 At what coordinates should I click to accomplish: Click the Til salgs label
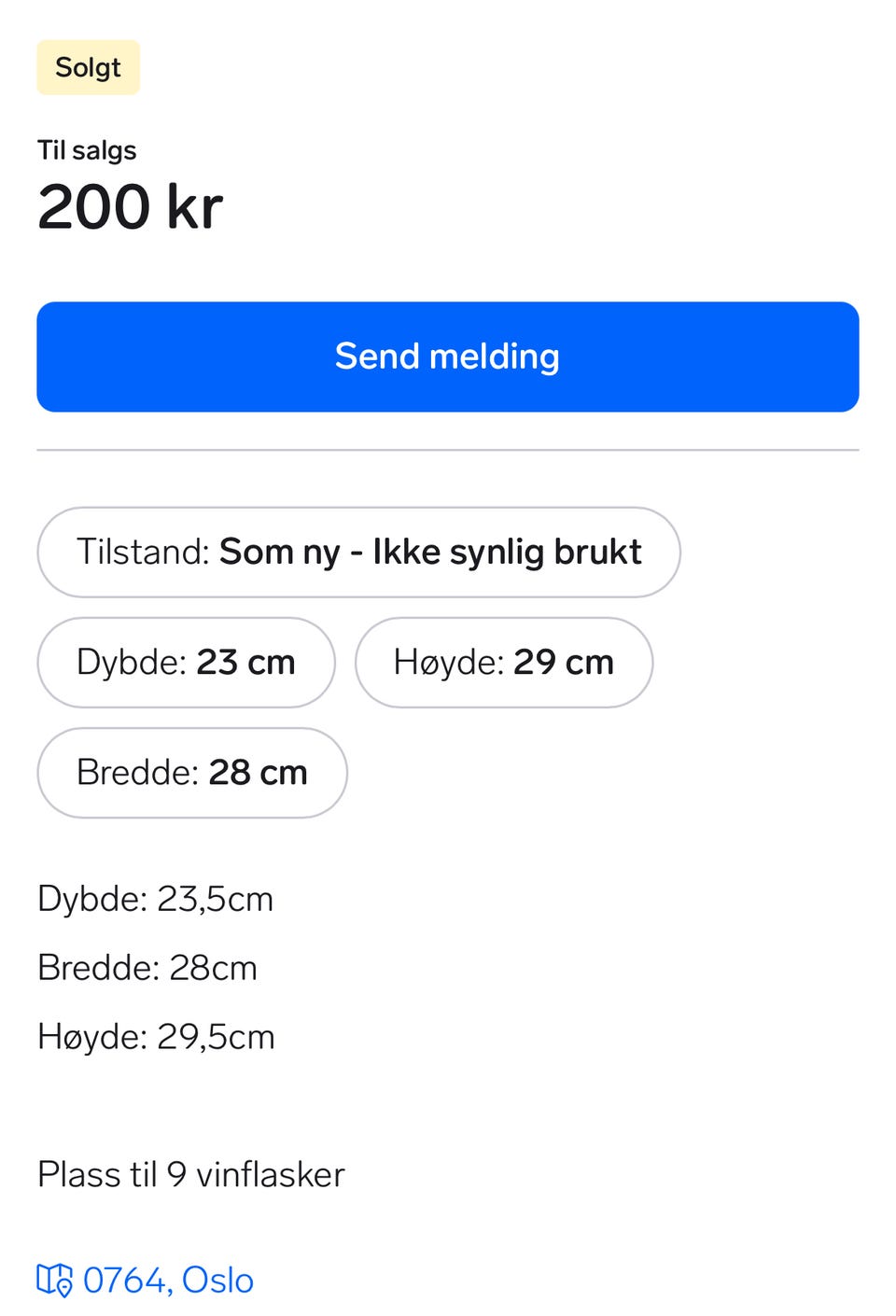click(87, 149)
